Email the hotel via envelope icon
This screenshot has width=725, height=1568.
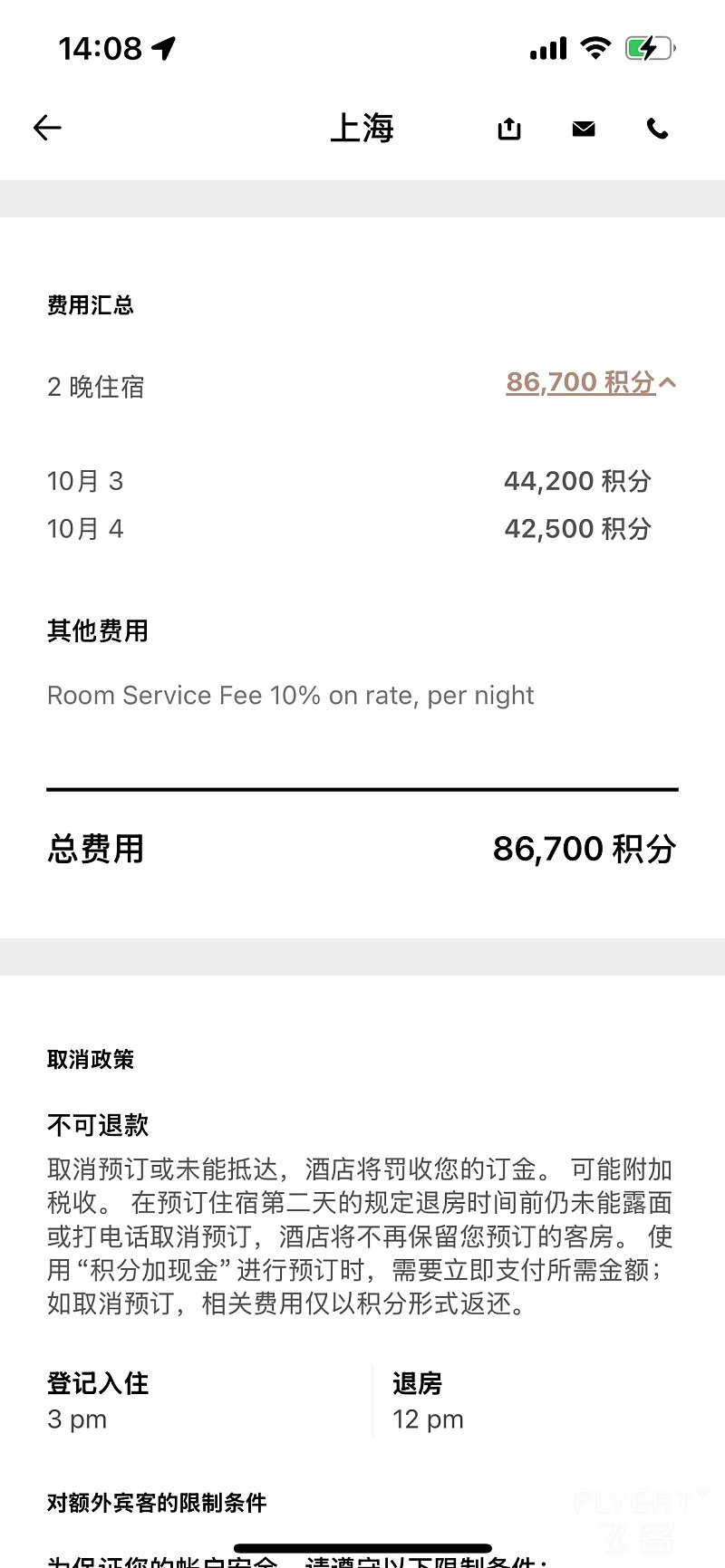[x=584, y=129]
